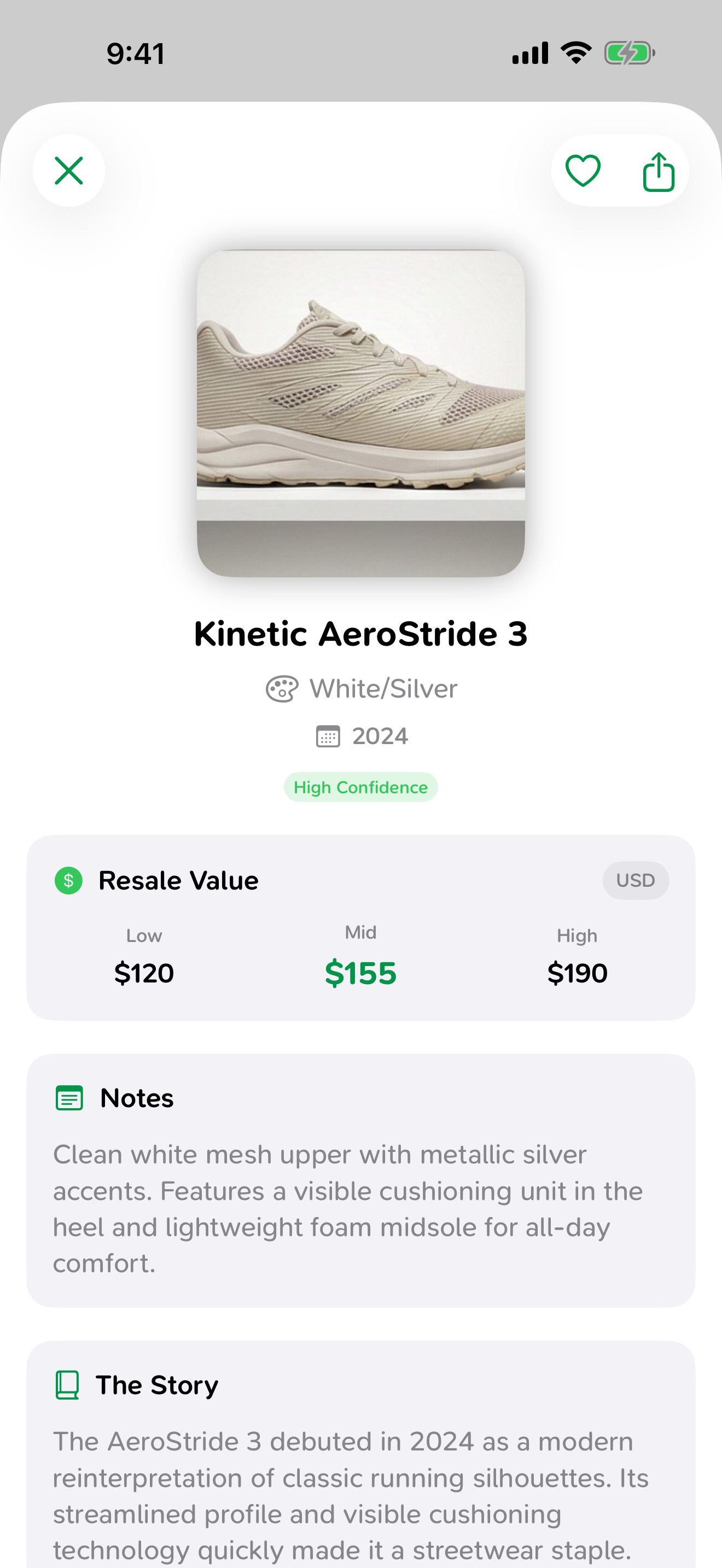Viewport: 722px width, 1568px height.
Task: Toggle the High Confidence badge
Action: (360, 787)
